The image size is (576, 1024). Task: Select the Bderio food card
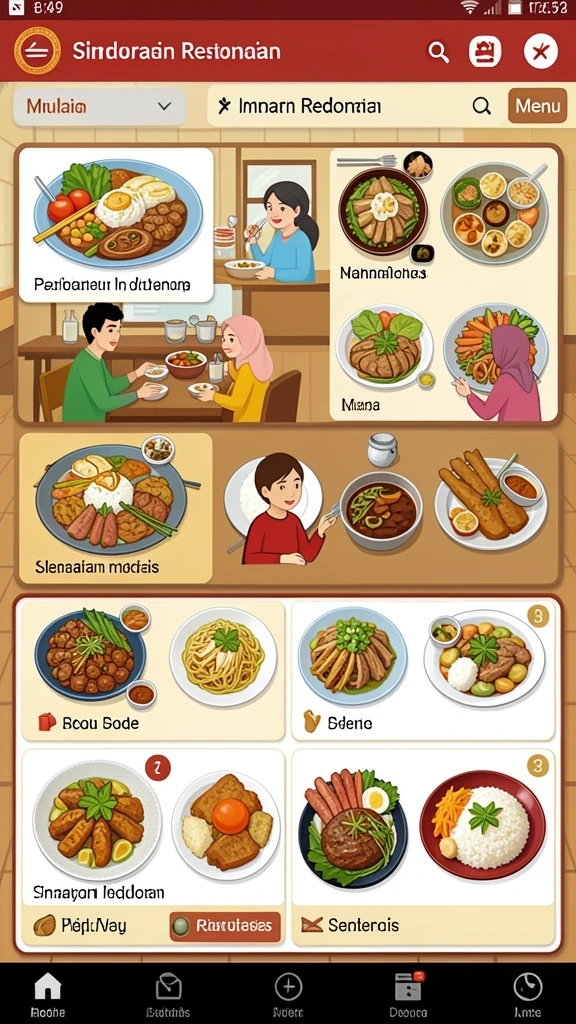click(423, 671)
